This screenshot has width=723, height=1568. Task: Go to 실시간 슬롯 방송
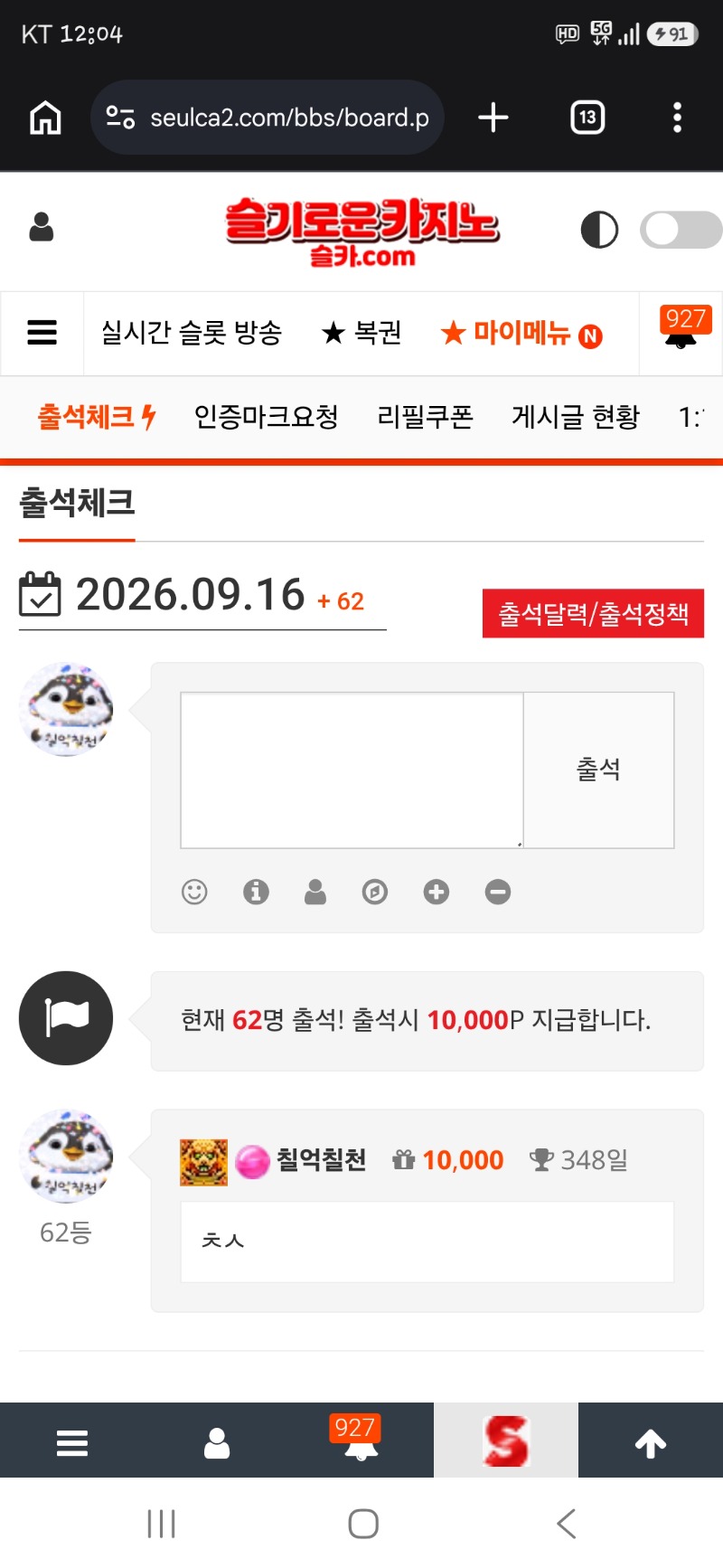tap(192, 333)
